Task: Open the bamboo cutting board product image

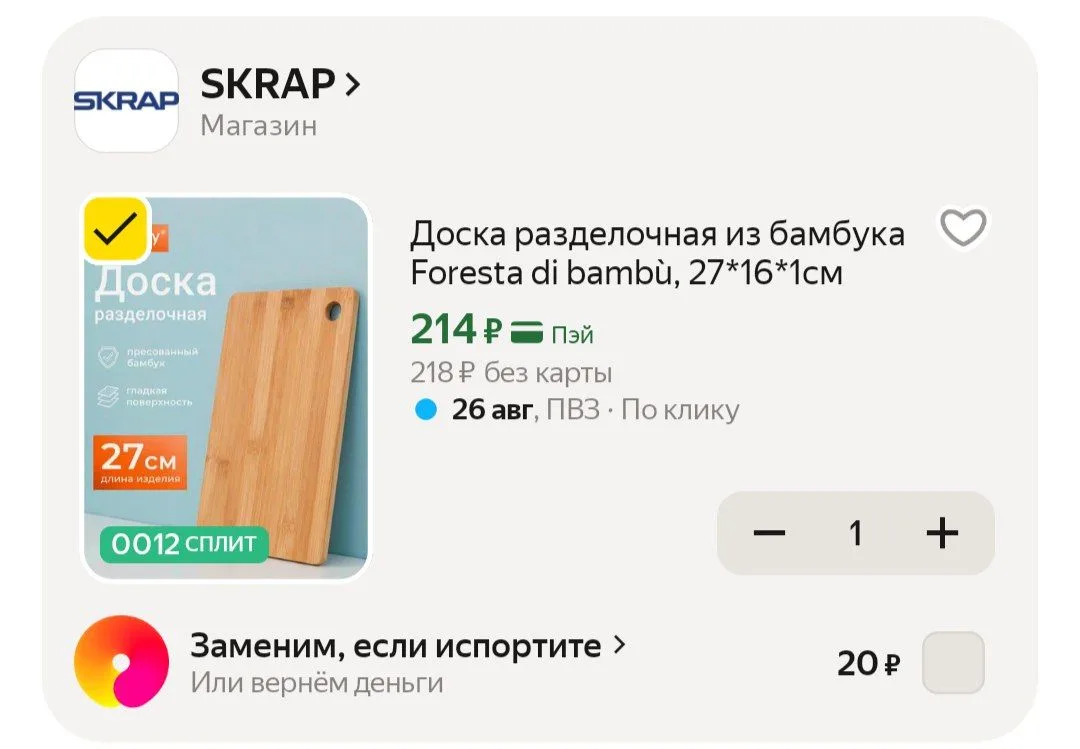Action: point(226,387)
